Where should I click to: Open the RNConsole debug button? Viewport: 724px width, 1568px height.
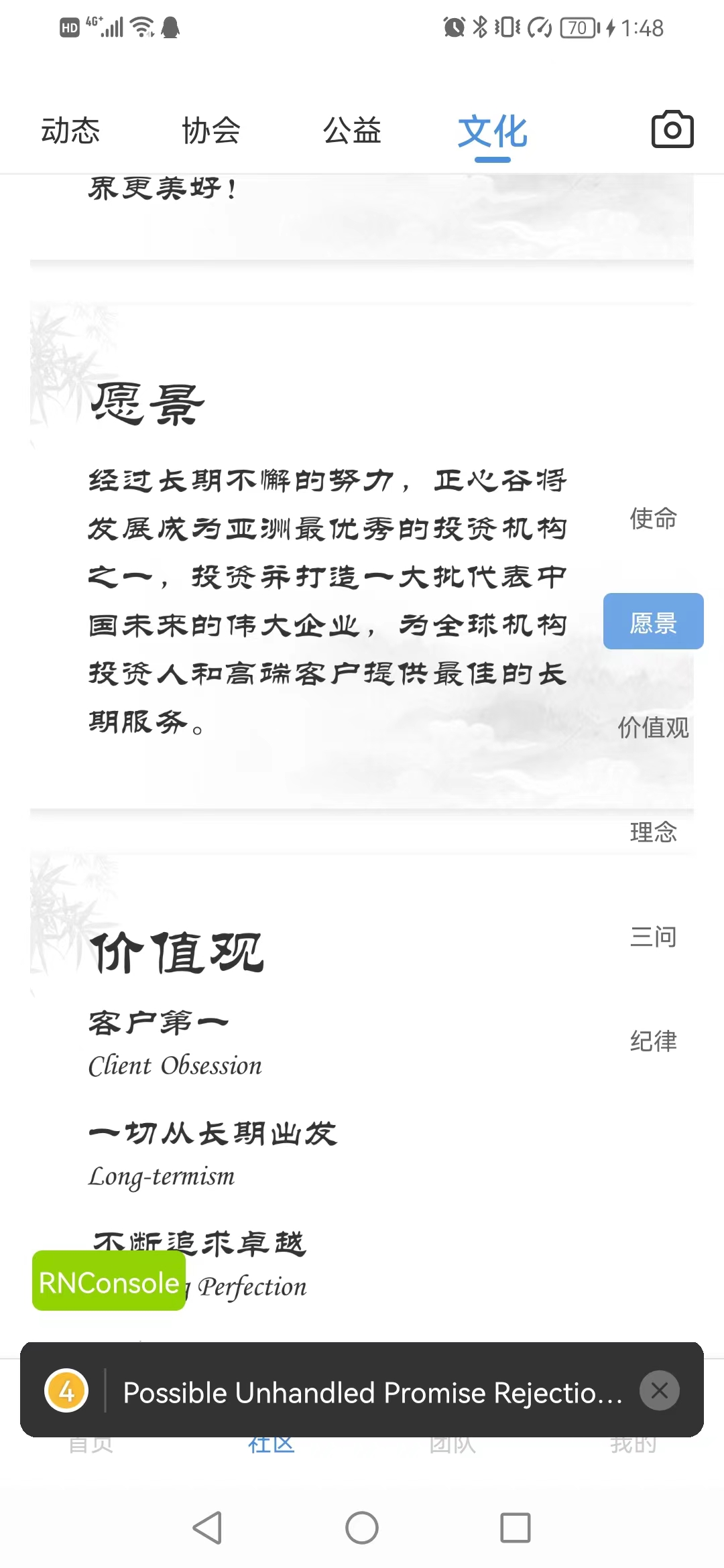pyautogui.click(x=109, y=1281)
